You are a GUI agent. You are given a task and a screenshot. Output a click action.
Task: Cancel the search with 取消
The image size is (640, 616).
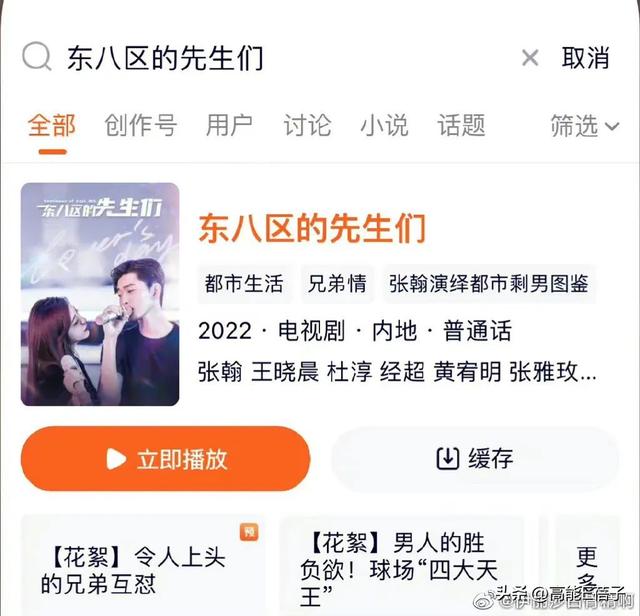[x=585, y=58]
